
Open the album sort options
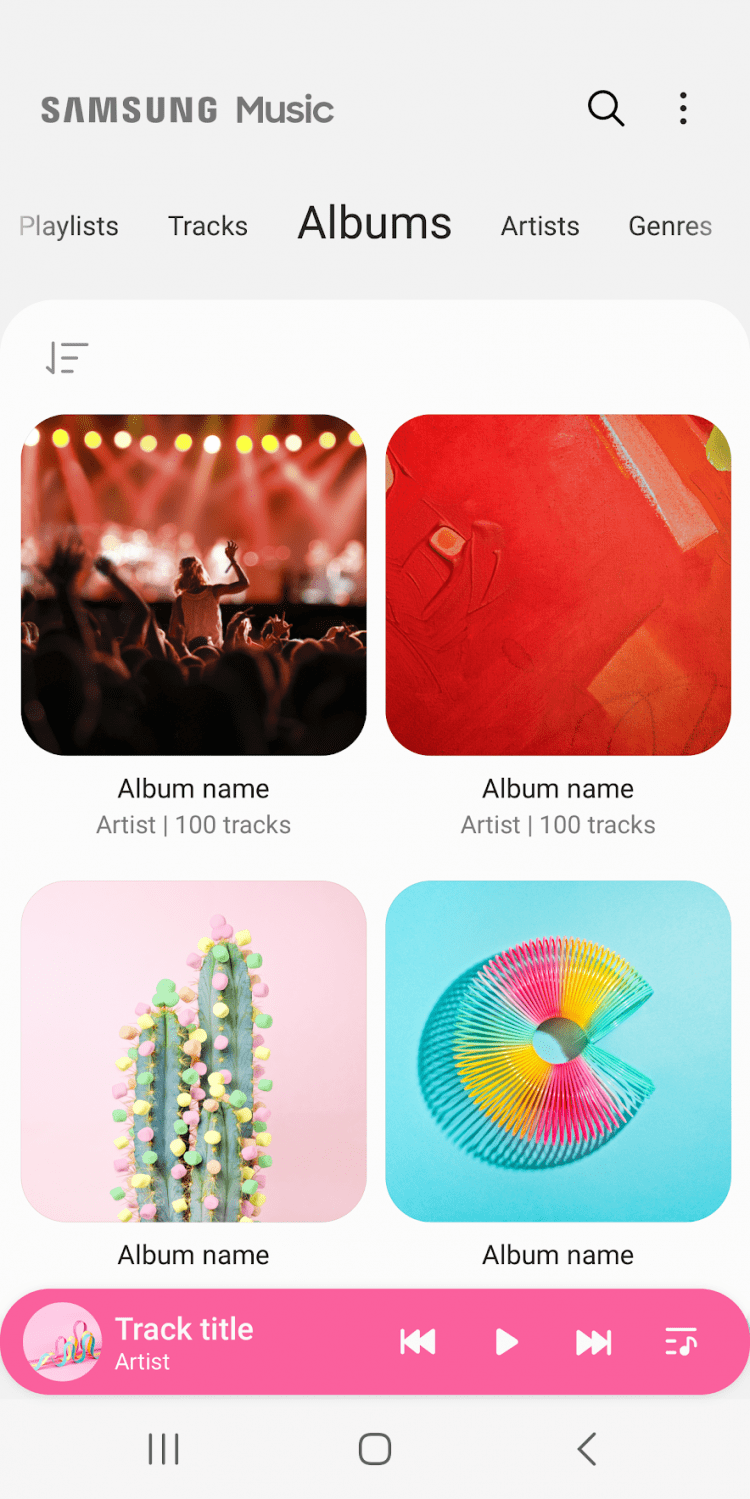tap(67, 358)
